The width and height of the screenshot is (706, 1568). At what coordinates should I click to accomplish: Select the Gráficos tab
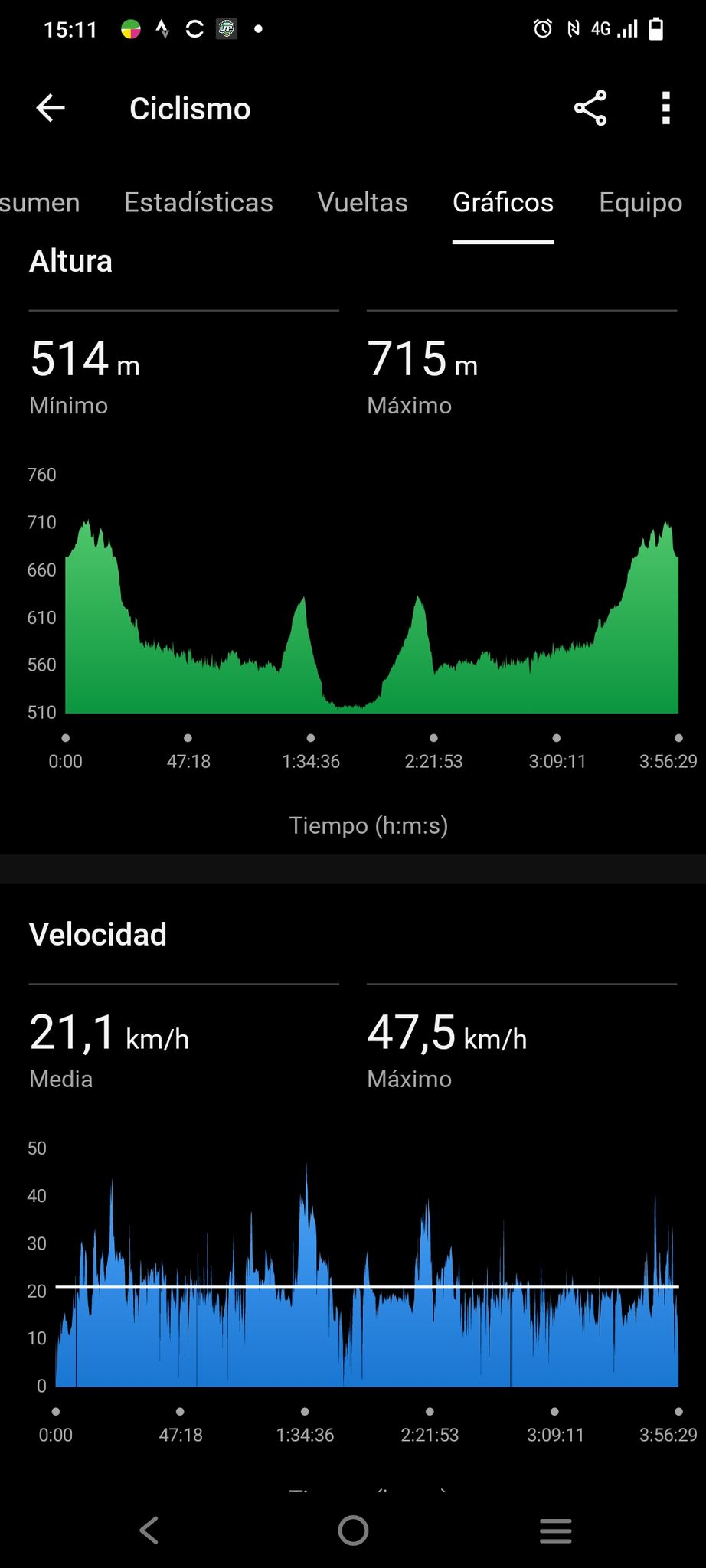(503, 202)
